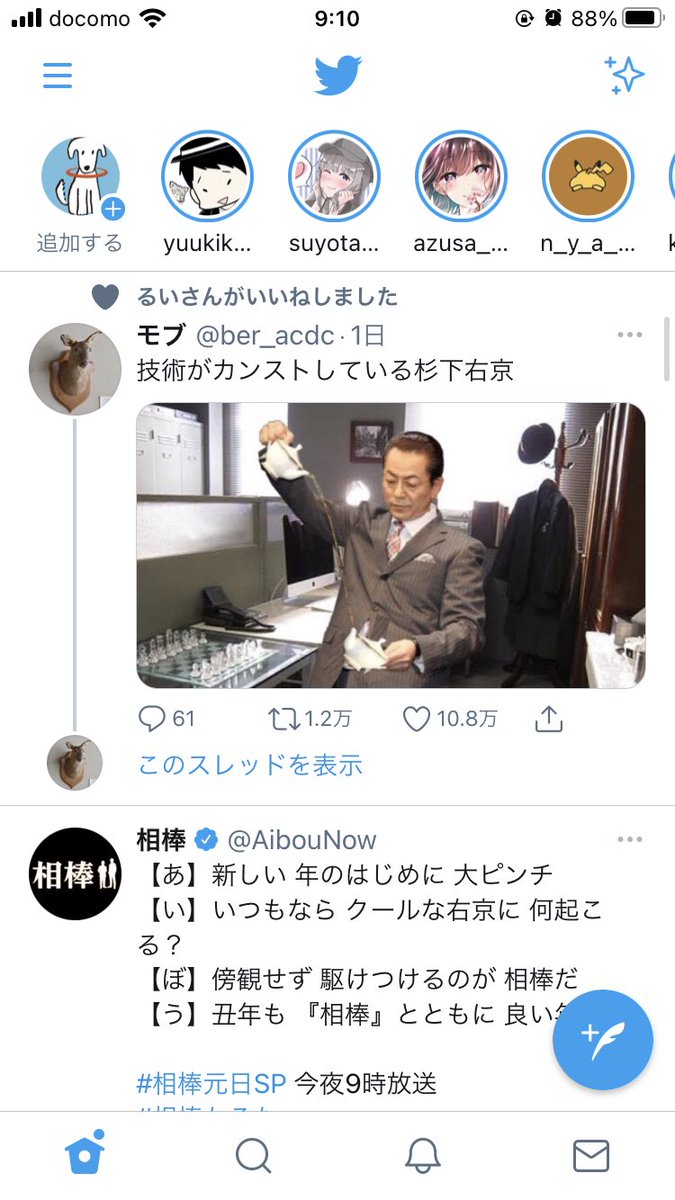This screenshot has height=1200, width=675.
Task: Open the #相棒元日SP hashtag
Action: tap(212, 1083)
